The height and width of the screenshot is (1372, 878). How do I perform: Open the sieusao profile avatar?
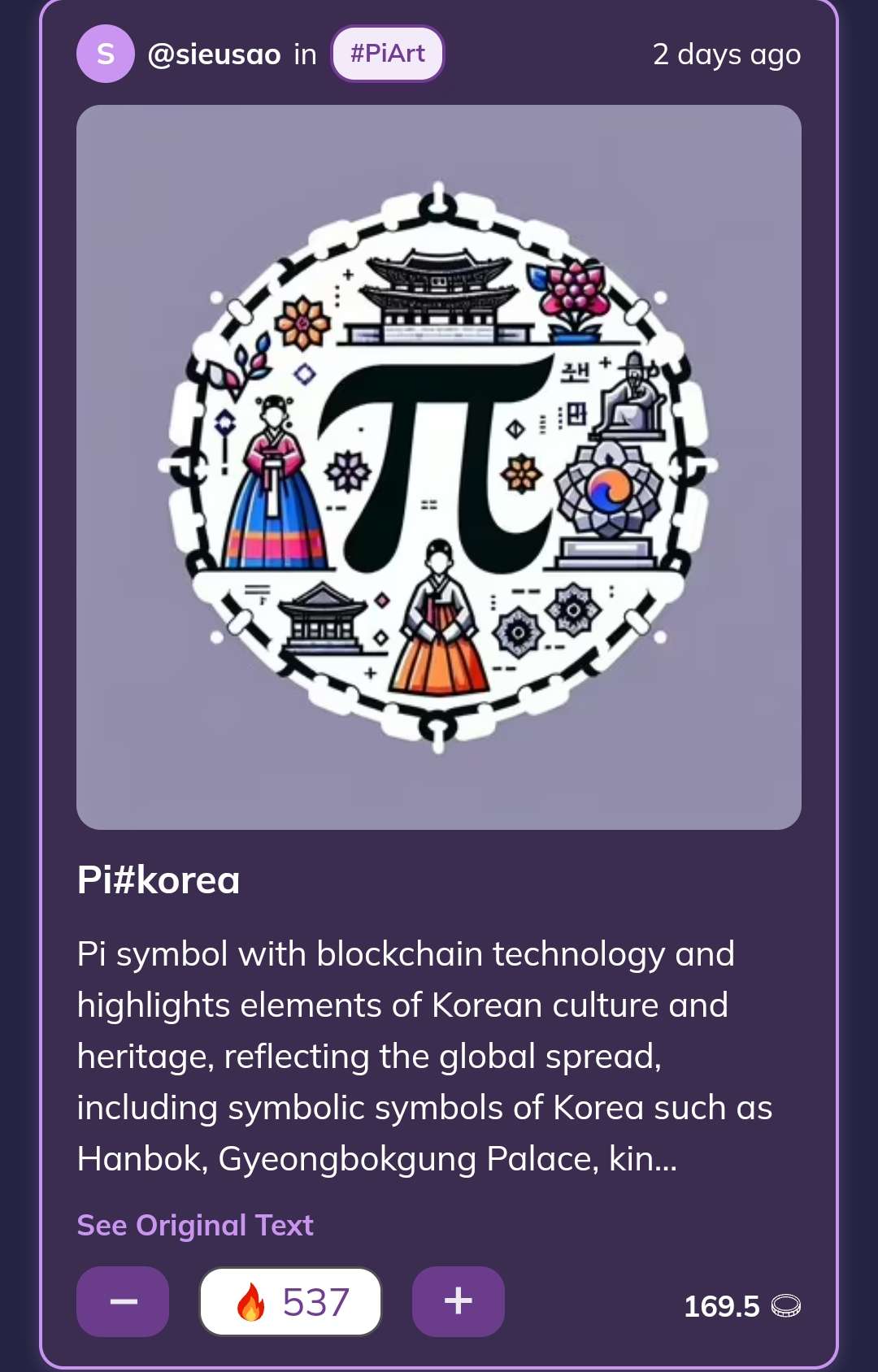tap(105, 54)
